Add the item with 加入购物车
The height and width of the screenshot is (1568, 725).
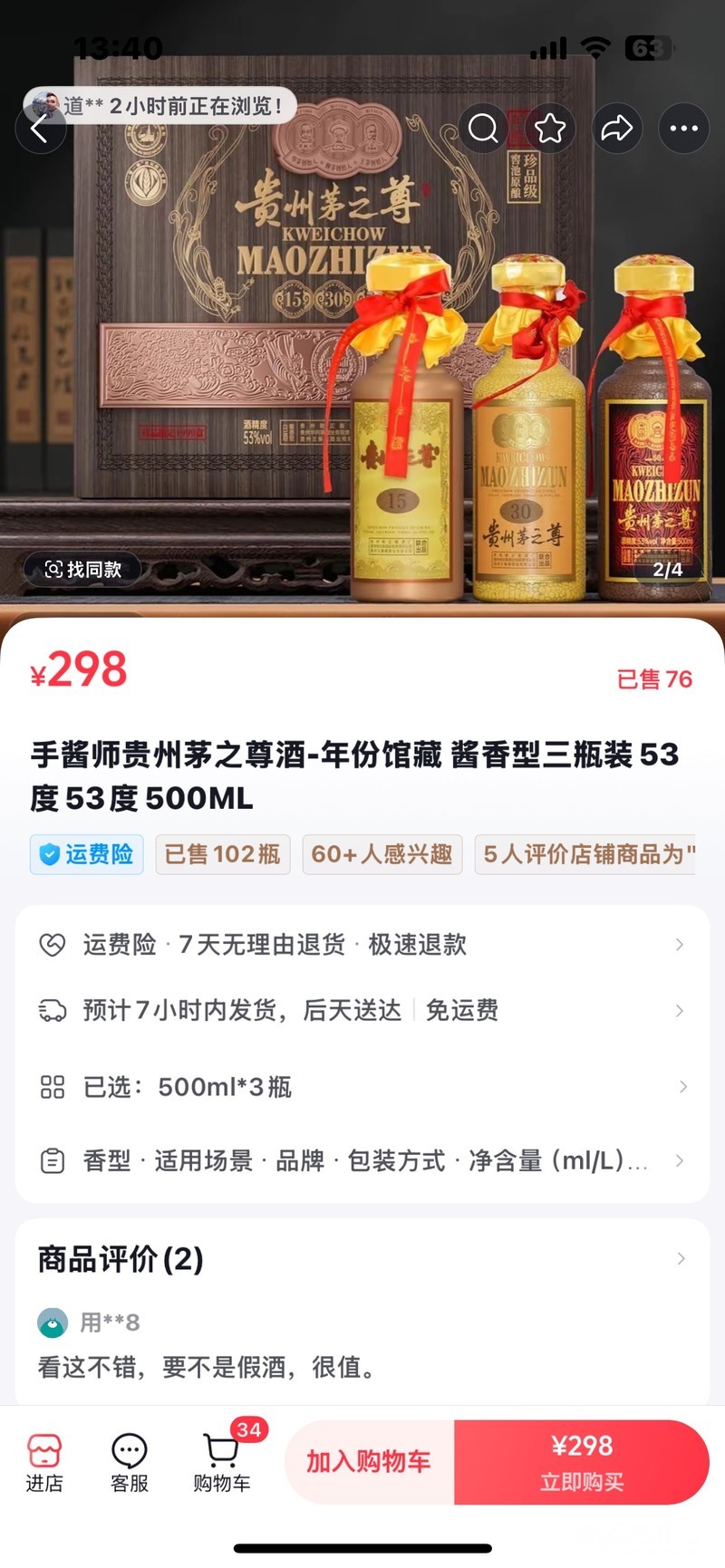coord(369,1461)
